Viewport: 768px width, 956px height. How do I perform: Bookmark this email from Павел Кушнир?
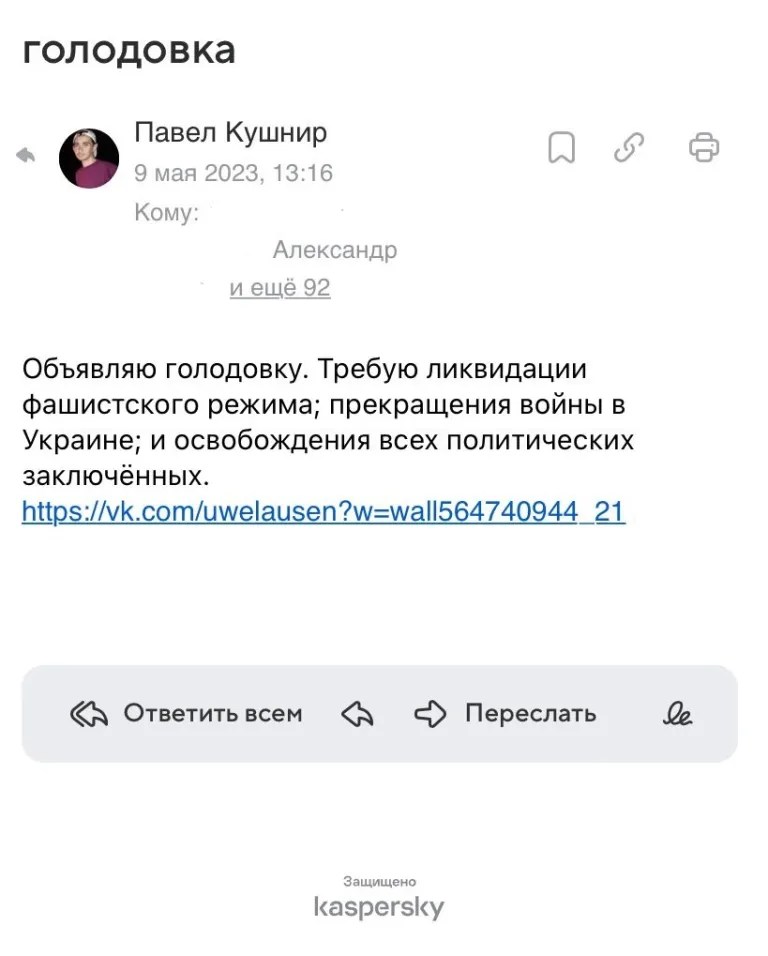coord(562,148)
